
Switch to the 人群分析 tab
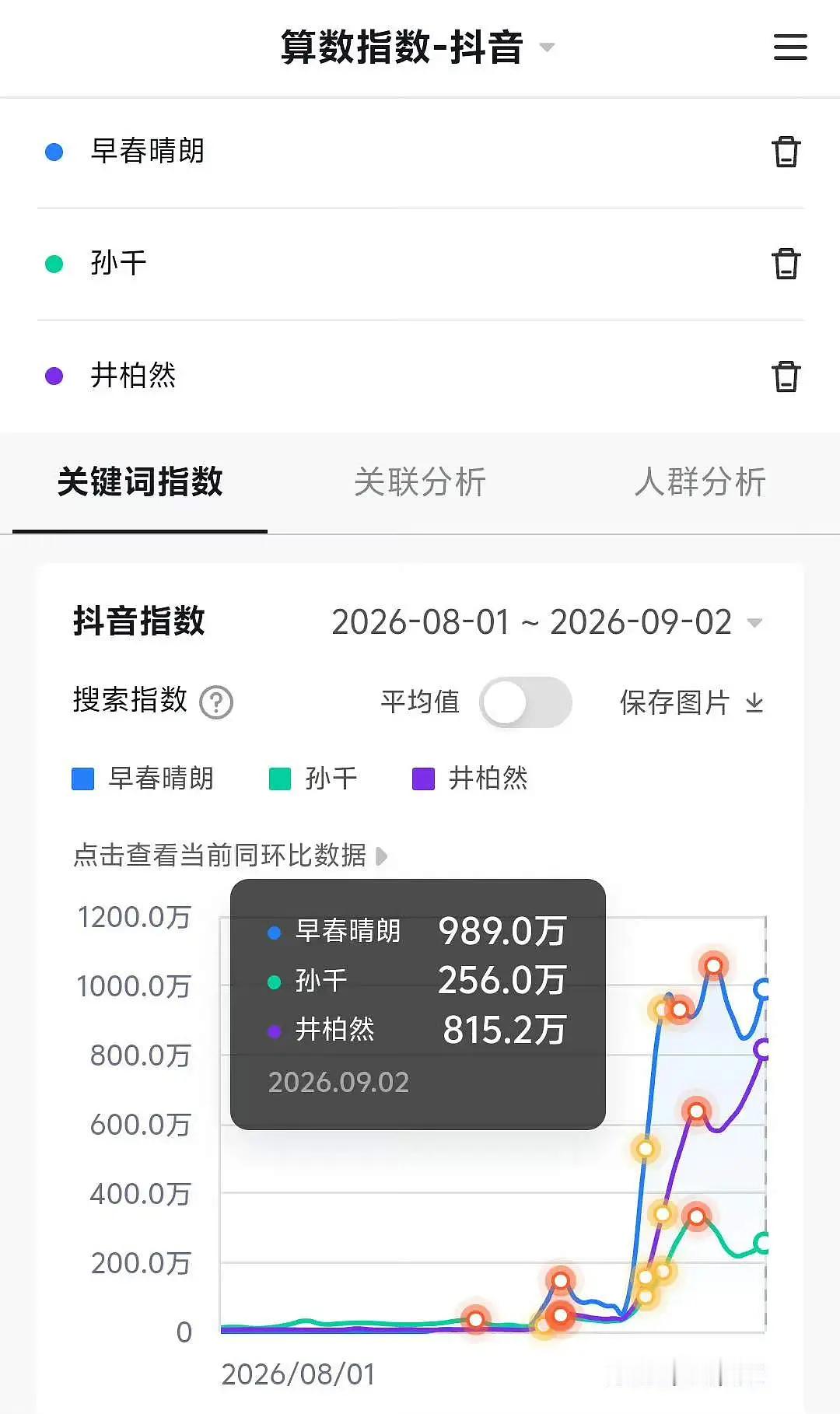700,482
